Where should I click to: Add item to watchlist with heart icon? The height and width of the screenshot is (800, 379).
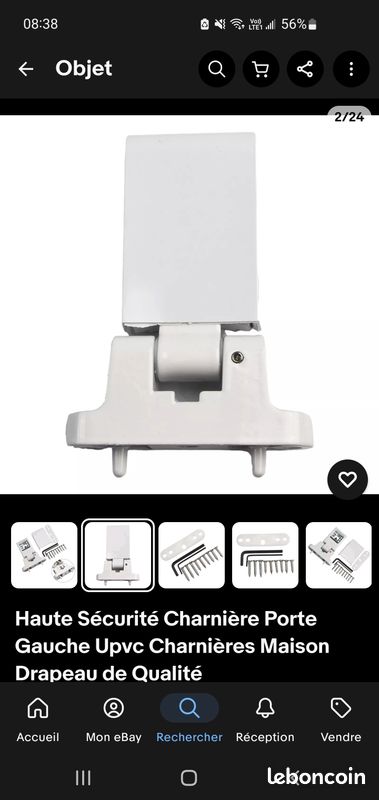(x=347, y=480)
